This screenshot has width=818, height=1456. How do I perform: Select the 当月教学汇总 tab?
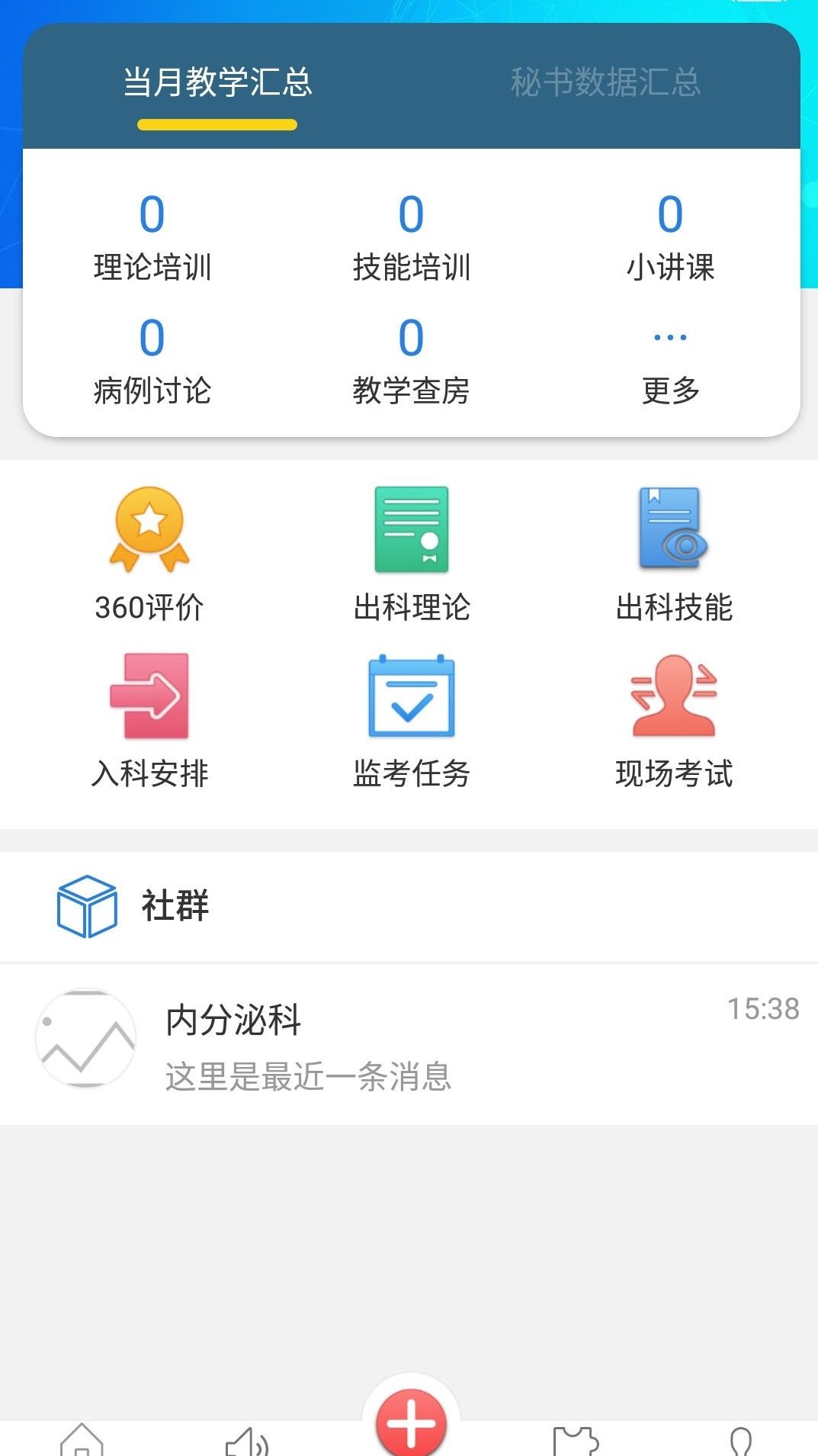pos(217,82)
